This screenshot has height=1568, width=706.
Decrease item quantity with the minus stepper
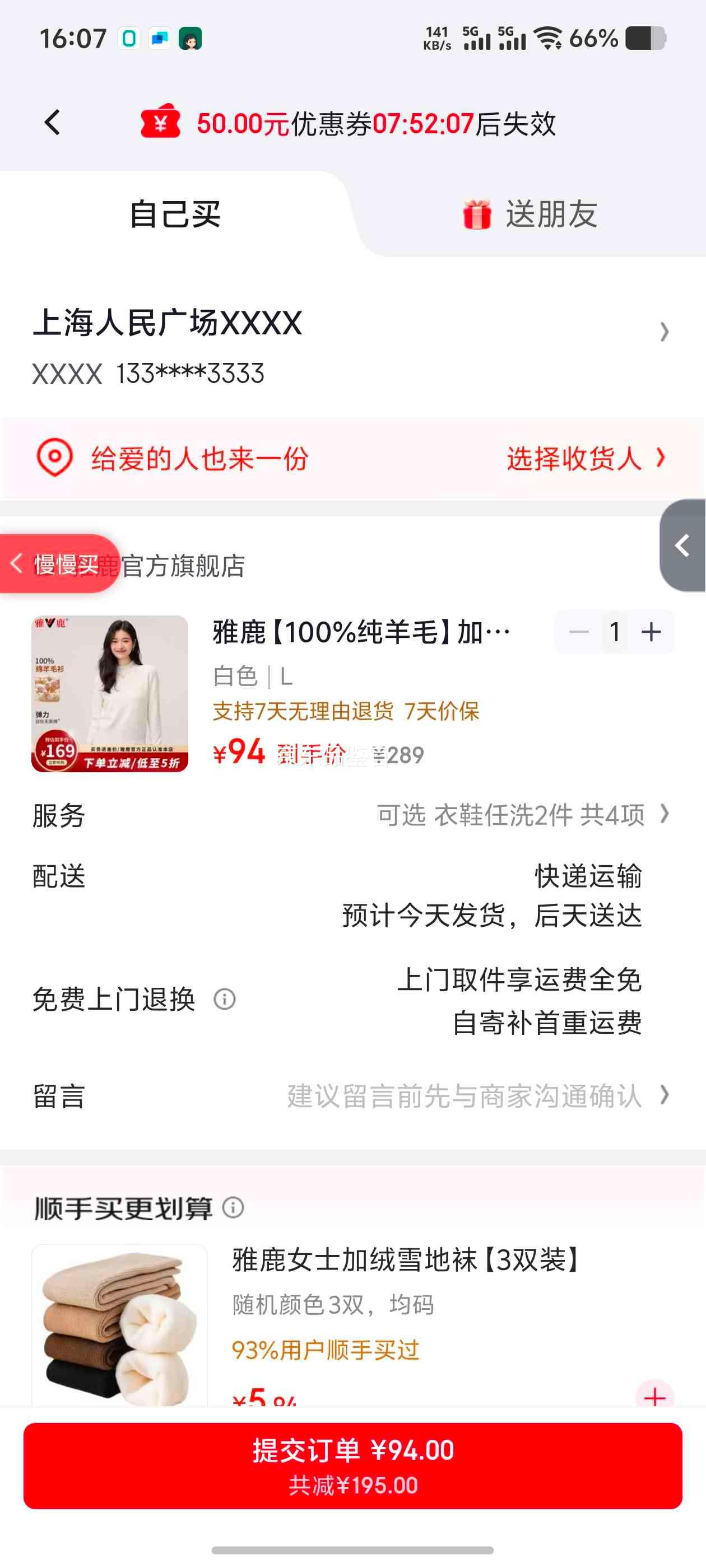point(579,632)
